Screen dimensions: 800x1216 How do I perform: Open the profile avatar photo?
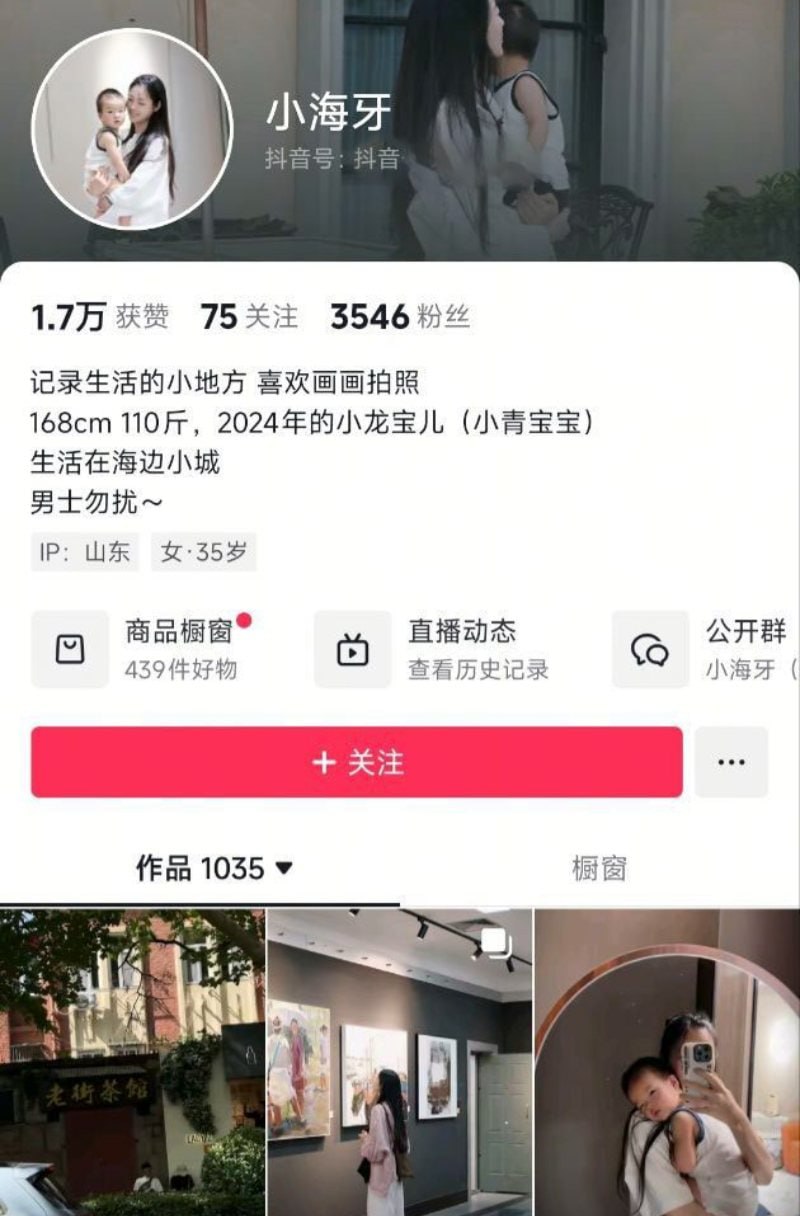click(133, 129)
